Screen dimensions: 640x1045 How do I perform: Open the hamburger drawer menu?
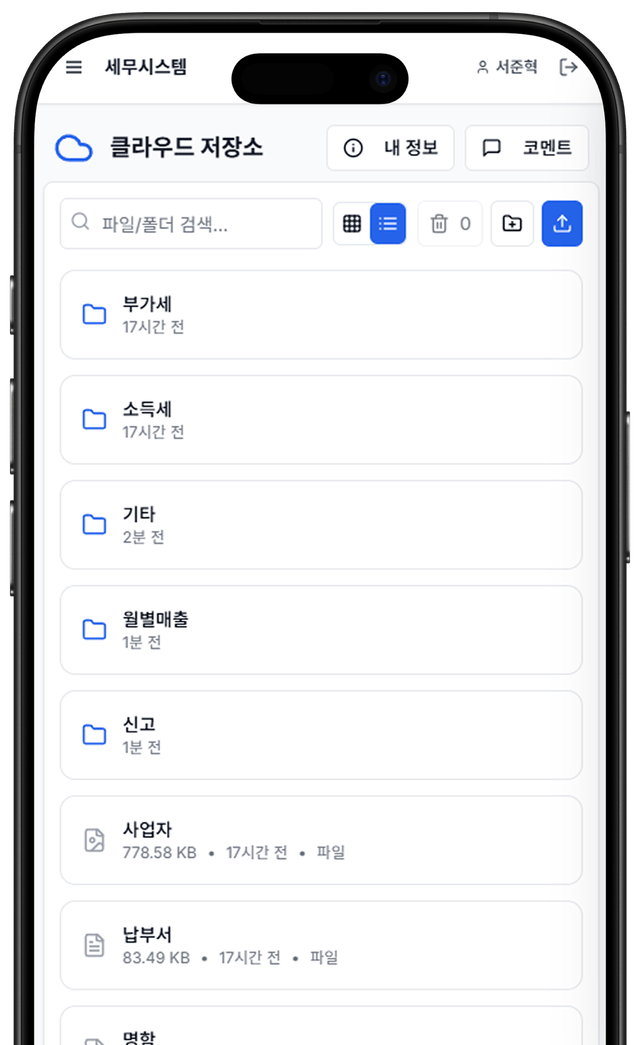[x=73, y=67]
